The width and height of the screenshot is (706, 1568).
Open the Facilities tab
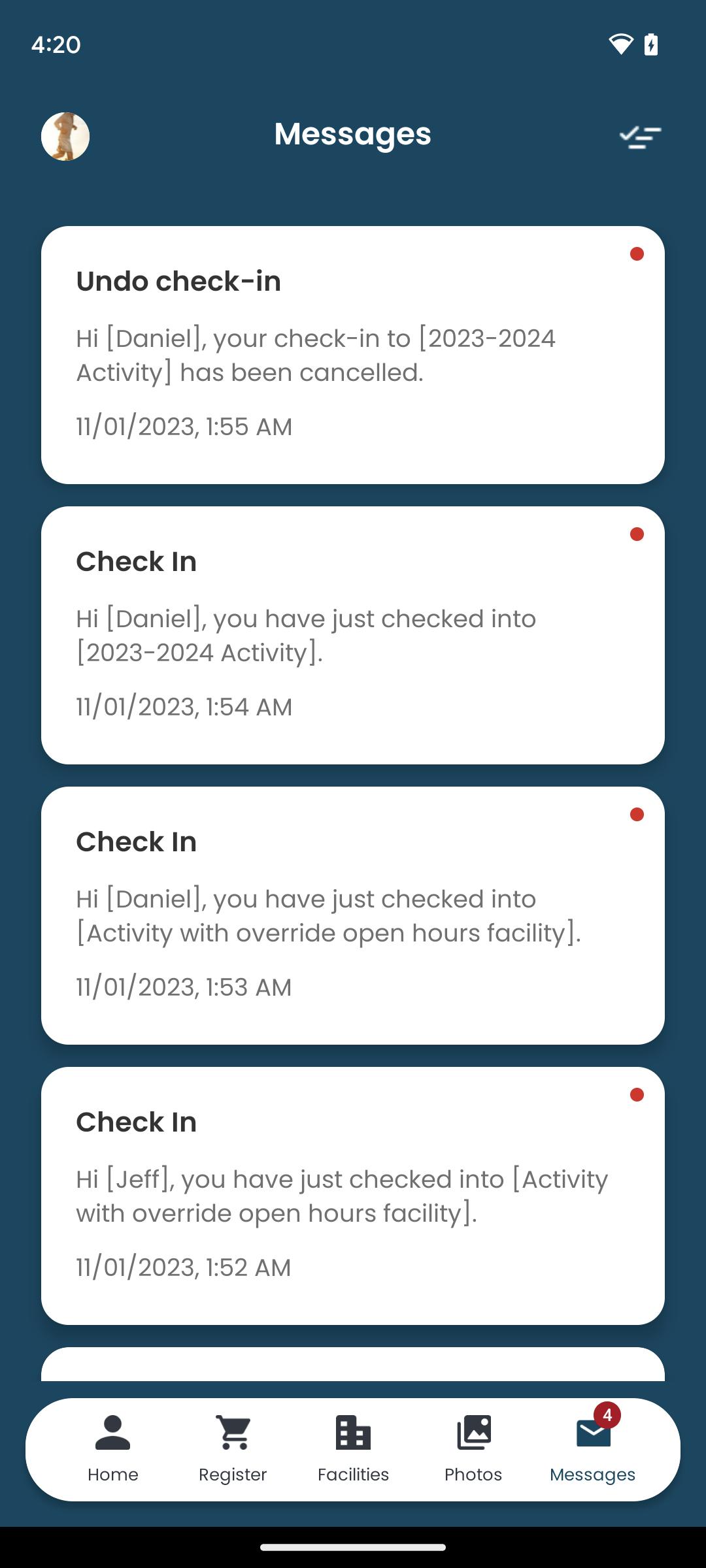[353, 1449]
